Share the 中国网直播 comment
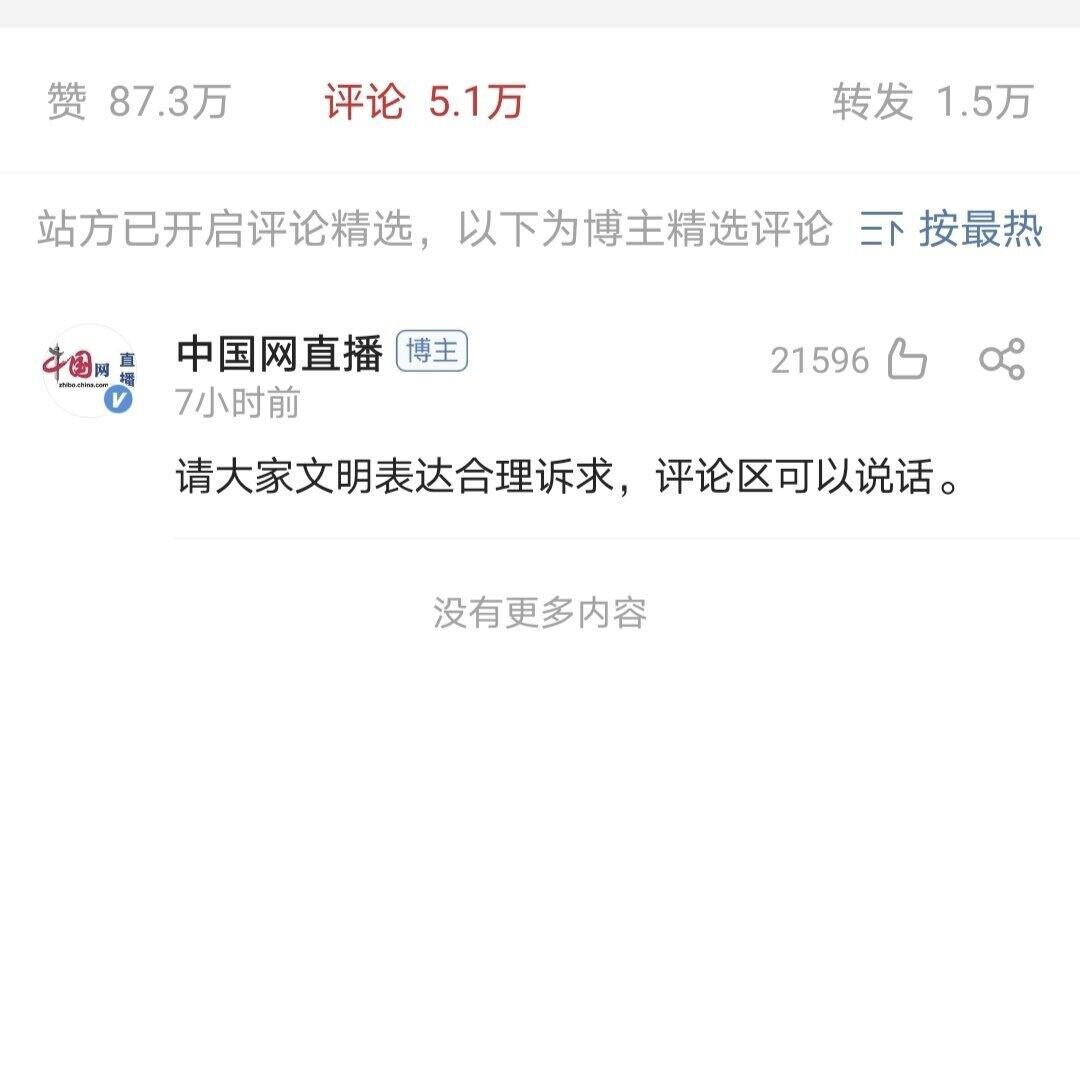 click(x=1001, y=359)
